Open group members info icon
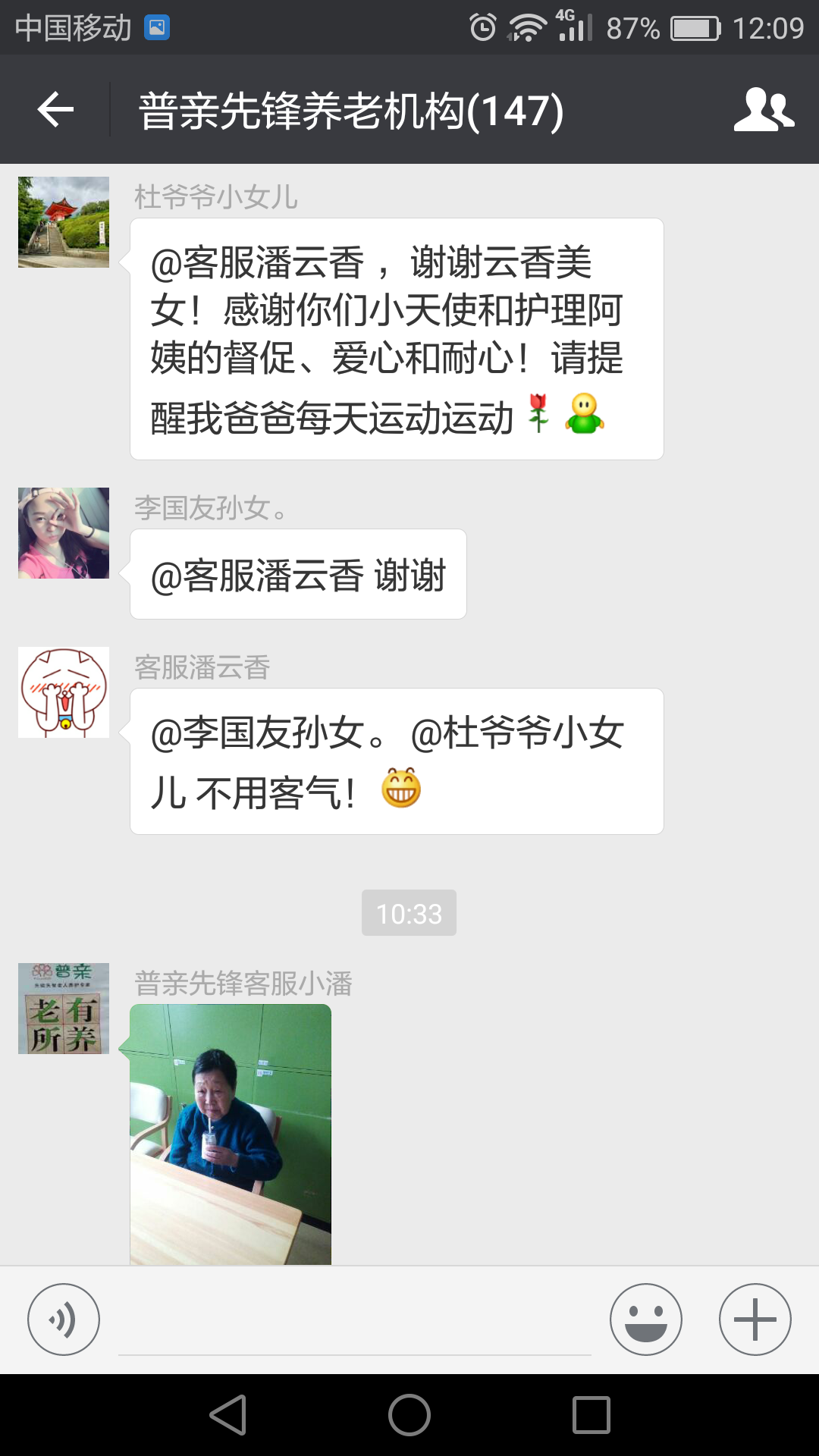 [x=764, y=110]
